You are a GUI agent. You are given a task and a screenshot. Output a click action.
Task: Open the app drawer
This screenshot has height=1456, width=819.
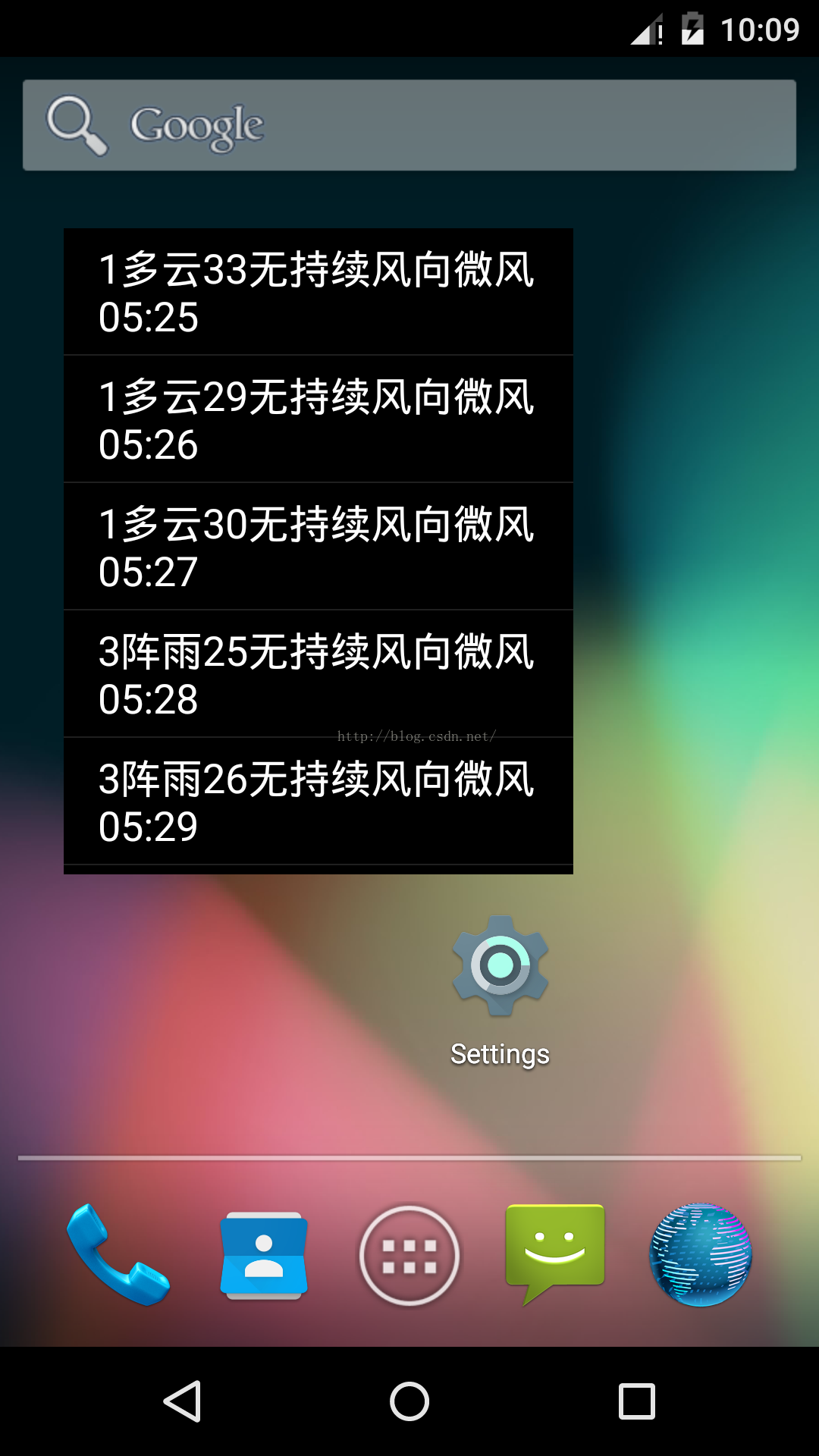point(409,1255)
